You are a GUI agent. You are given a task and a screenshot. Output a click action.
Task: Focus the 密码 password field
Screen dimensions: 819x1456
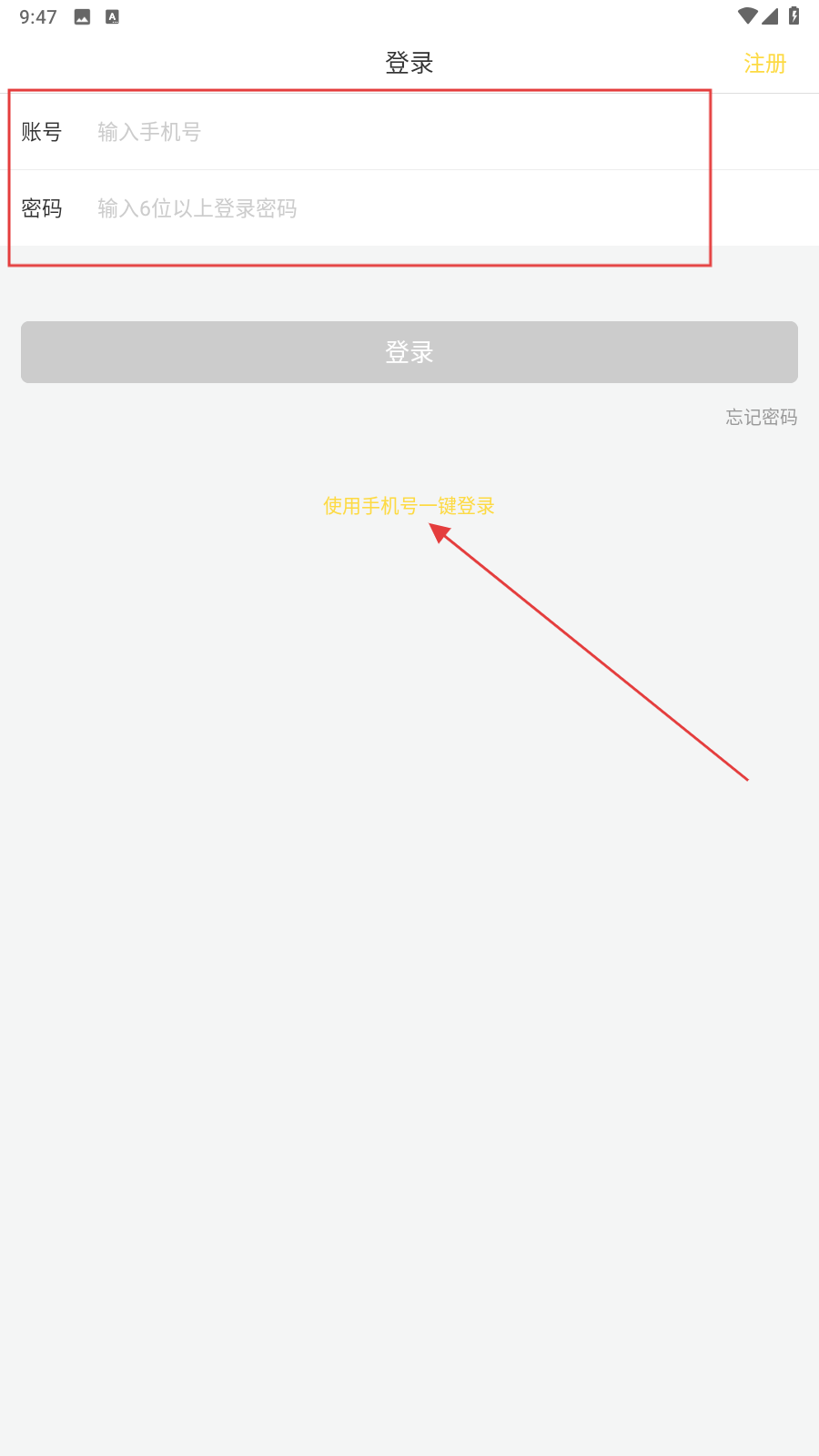409,208
